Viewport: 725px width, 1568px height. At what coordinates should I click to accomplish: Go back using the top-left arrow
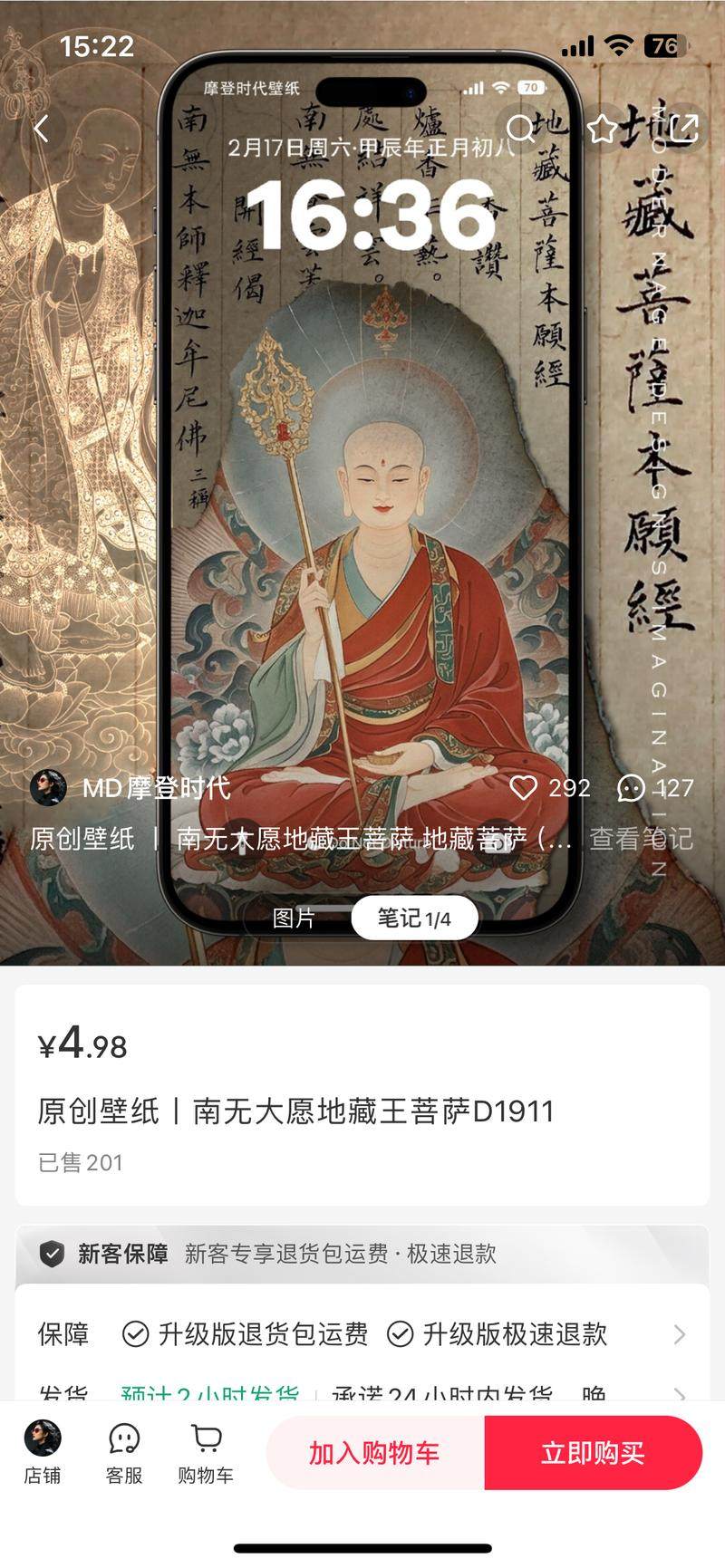[41, 129]
